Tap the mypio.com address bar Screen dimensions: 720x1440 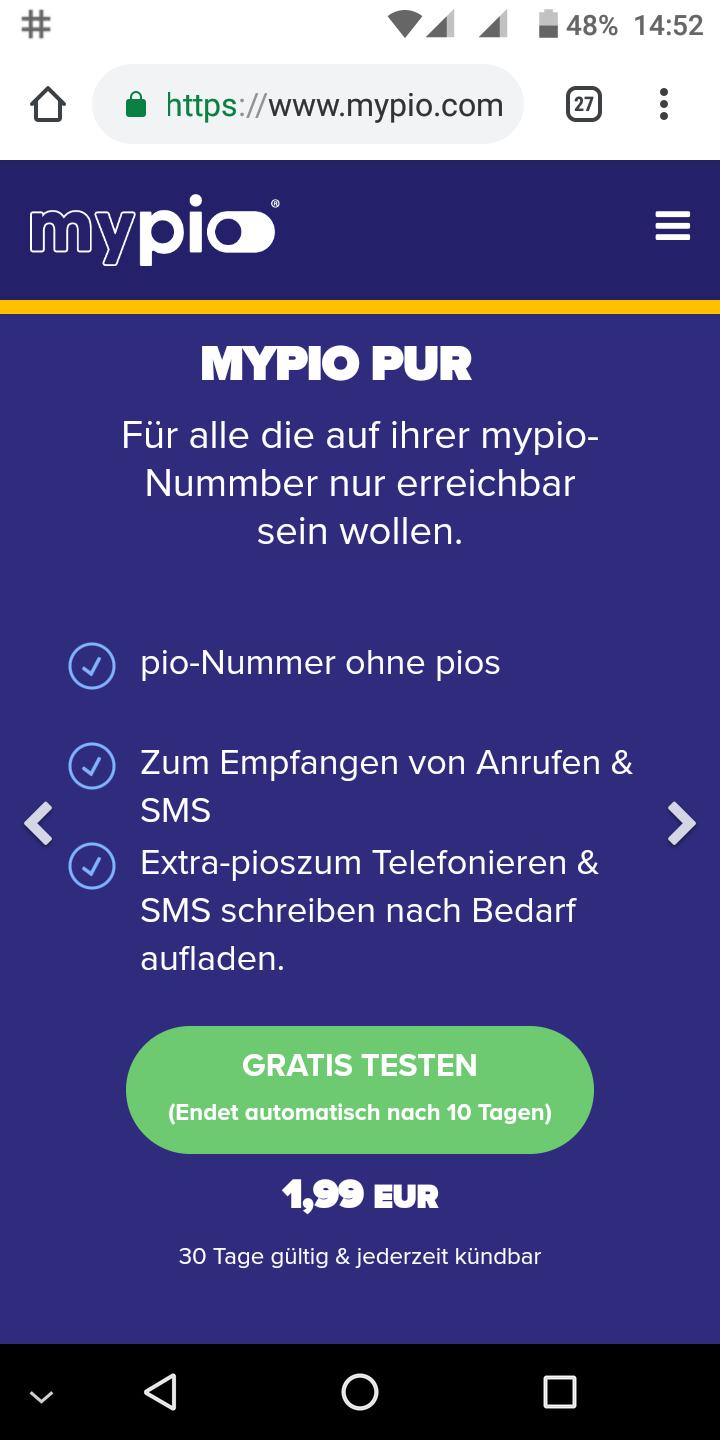coord(308,104)
